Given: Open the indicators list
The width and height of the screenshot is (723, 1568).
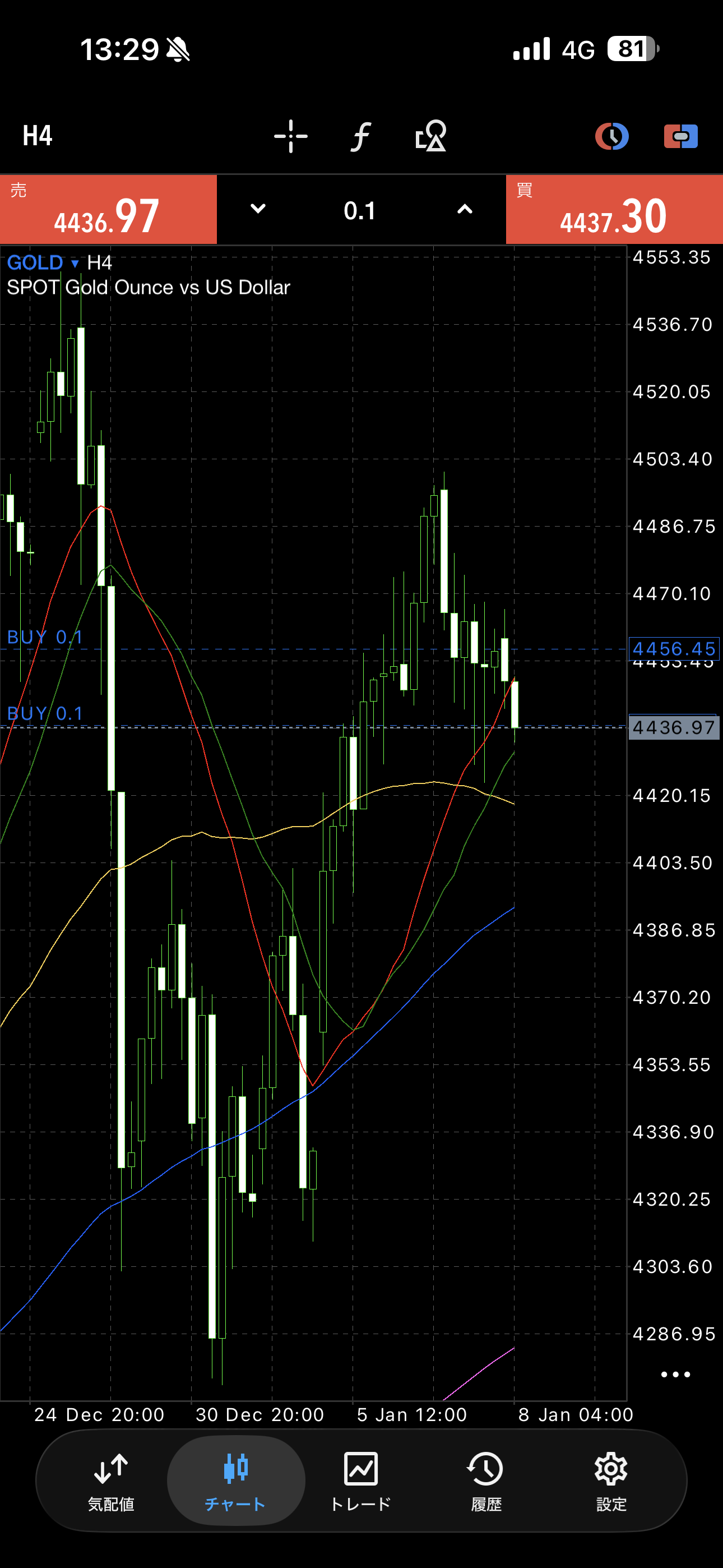Looking at the screenshot, I should [360, 136].
